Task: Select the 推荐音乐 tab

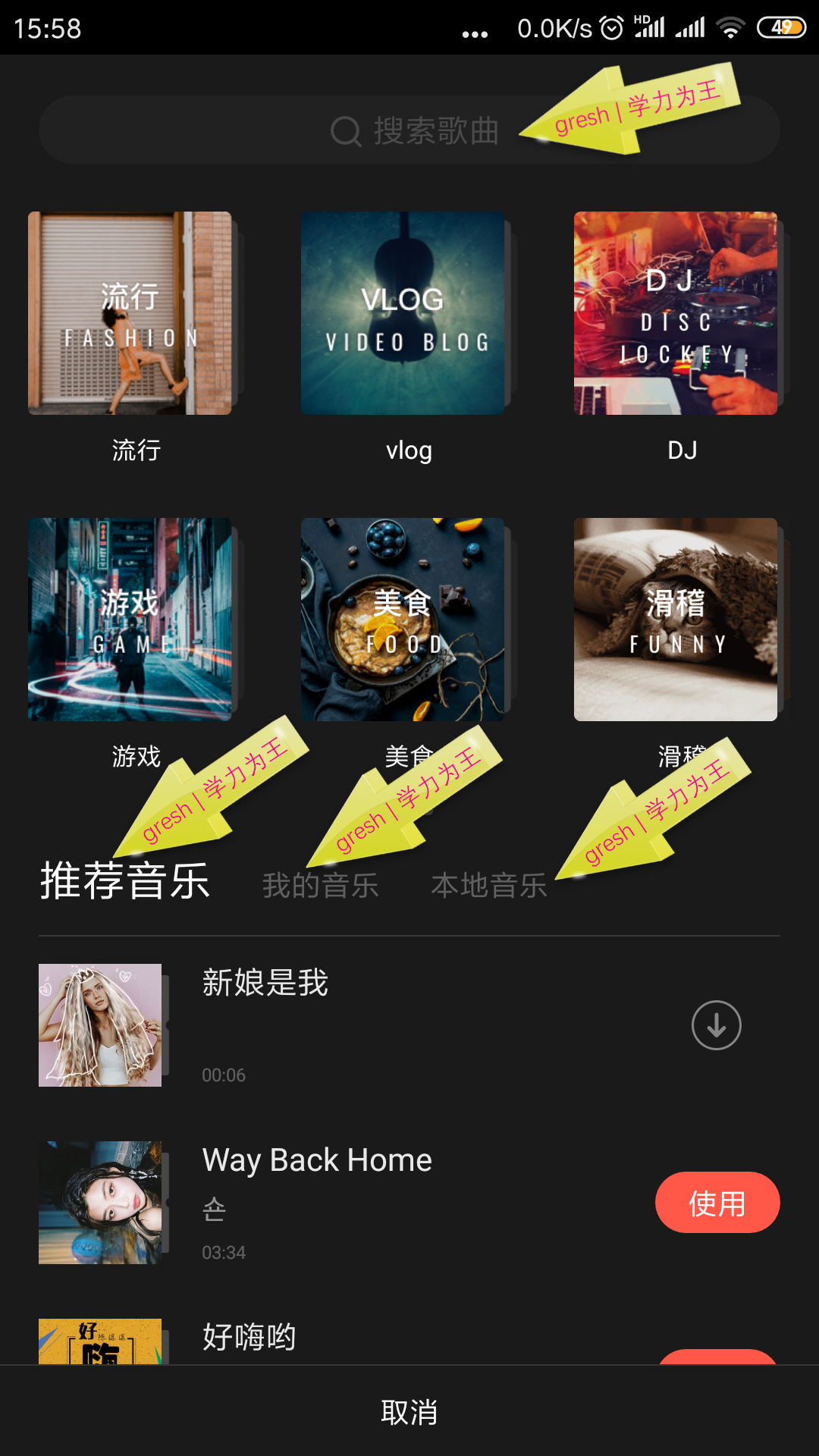Action: 125,882
